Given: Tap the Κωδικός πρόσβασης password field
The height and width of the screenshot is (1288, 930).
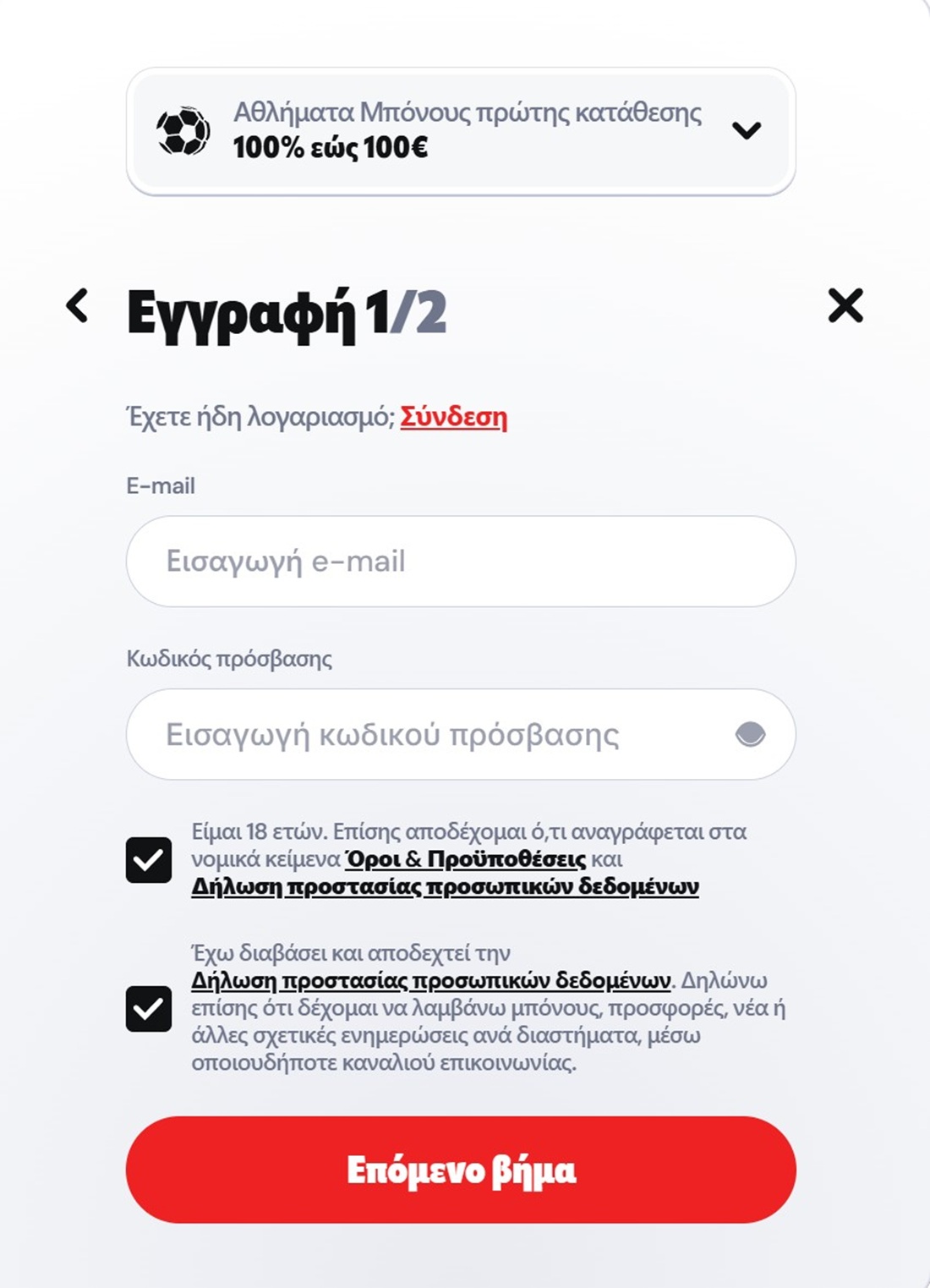Looking at the screenshot, I should pyautogui.click(x=431, y=735).
